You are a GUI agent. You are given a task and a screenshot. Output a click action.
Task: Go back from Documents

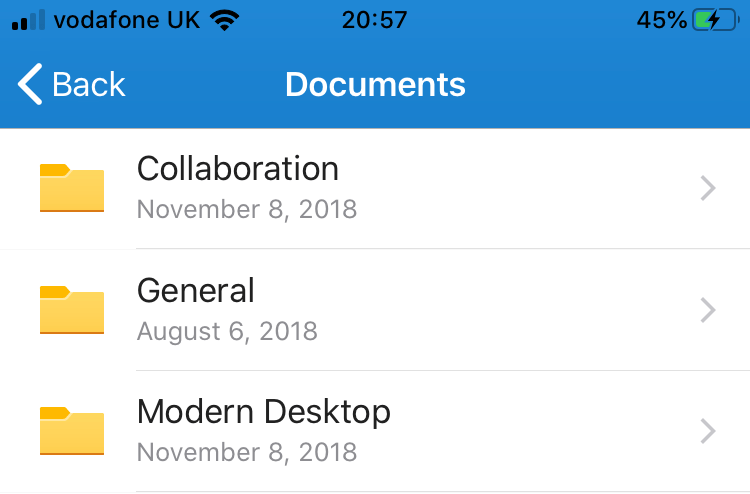[x=72, y=85]
